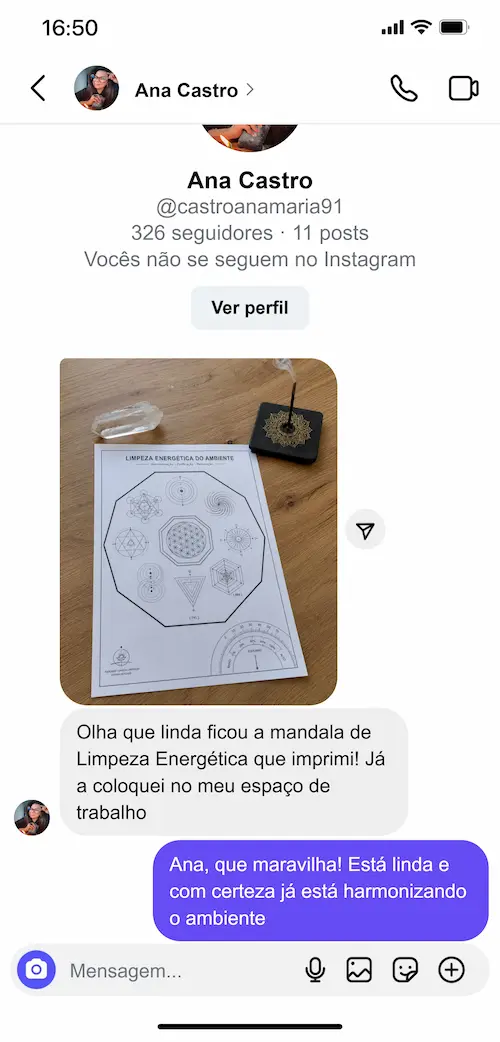Open the photo gallery picker

(x=359, y=970)
